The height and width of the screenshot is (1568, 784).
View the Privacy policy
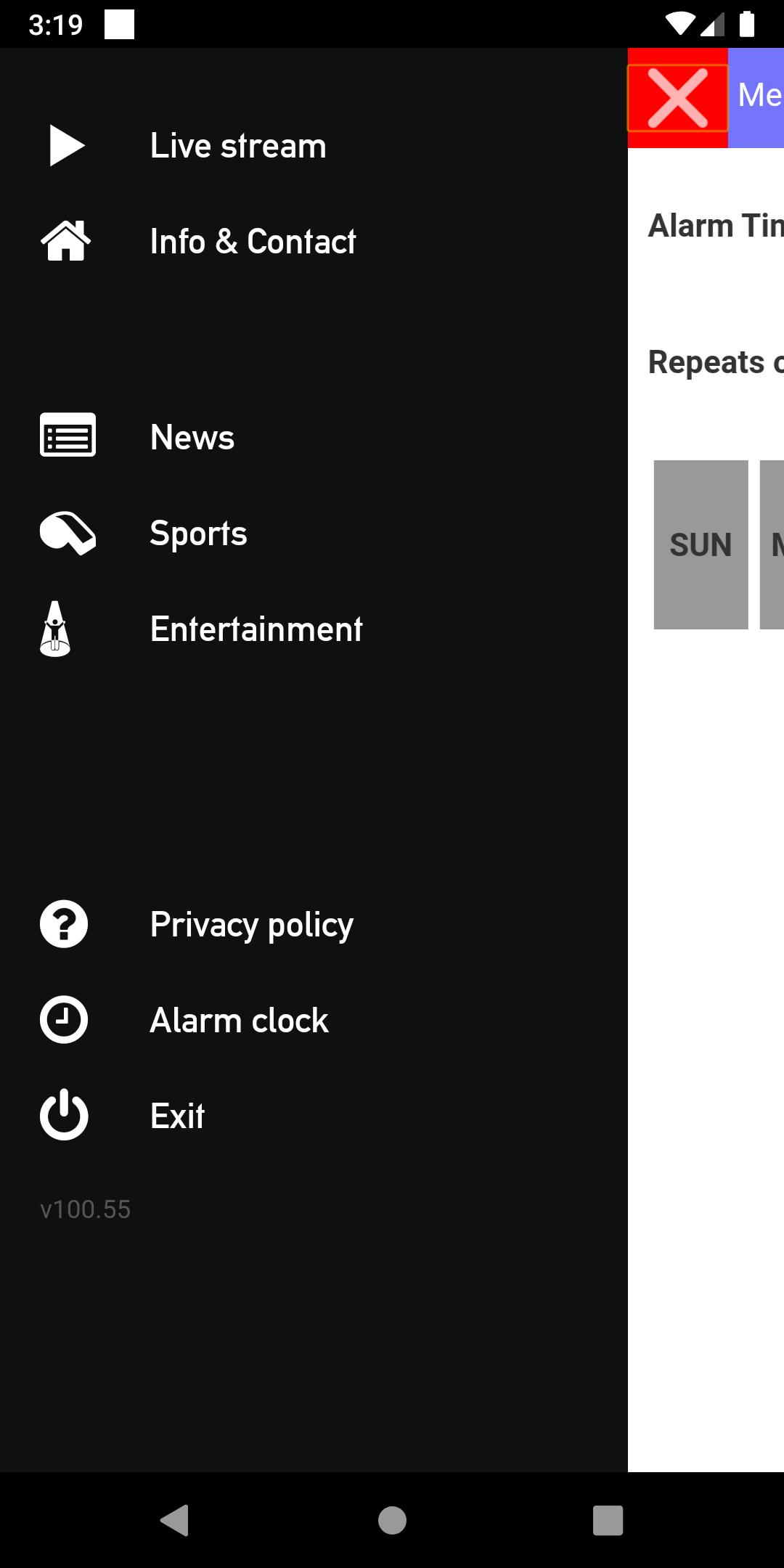pyautogui.click(x=314, y=924)
